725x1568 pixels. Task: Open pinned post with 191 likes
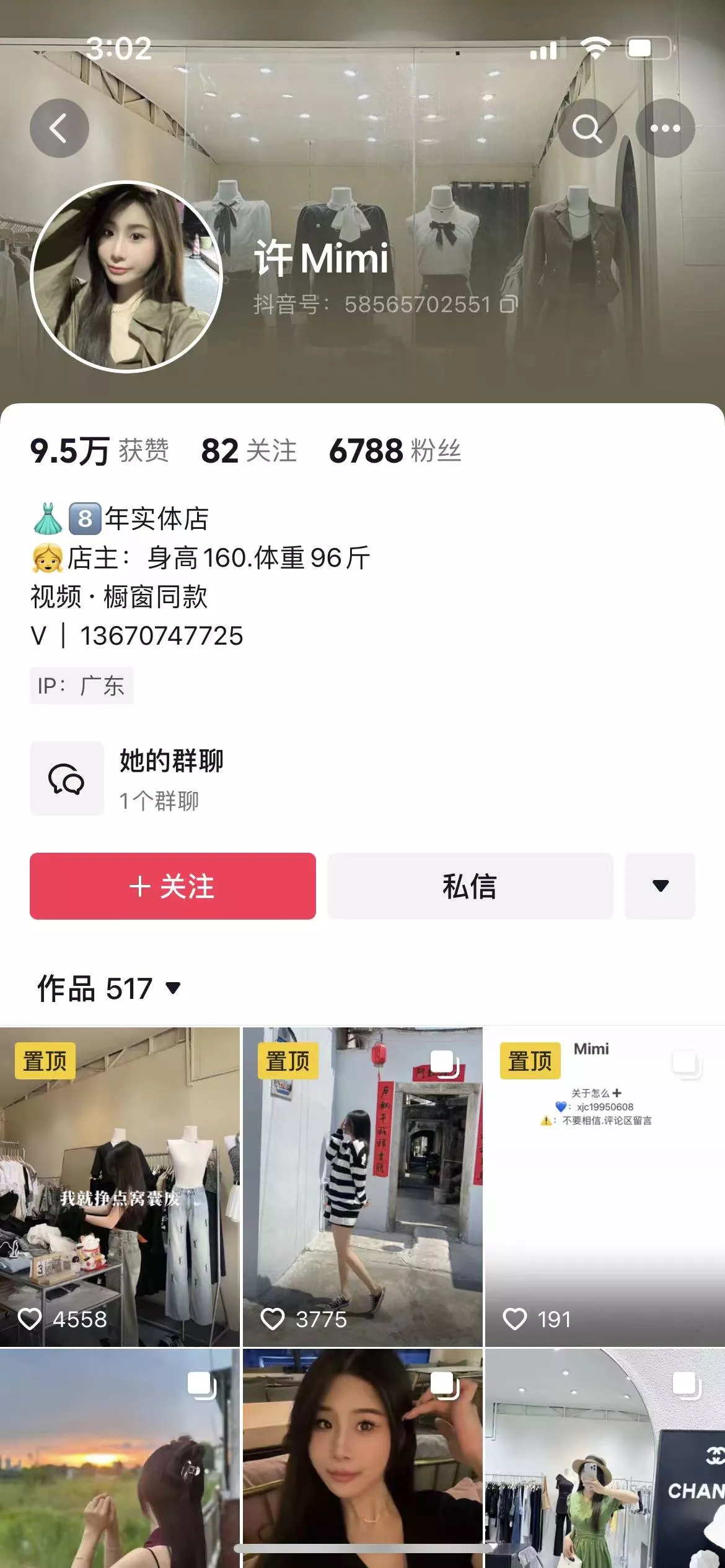click(605, 1187)
